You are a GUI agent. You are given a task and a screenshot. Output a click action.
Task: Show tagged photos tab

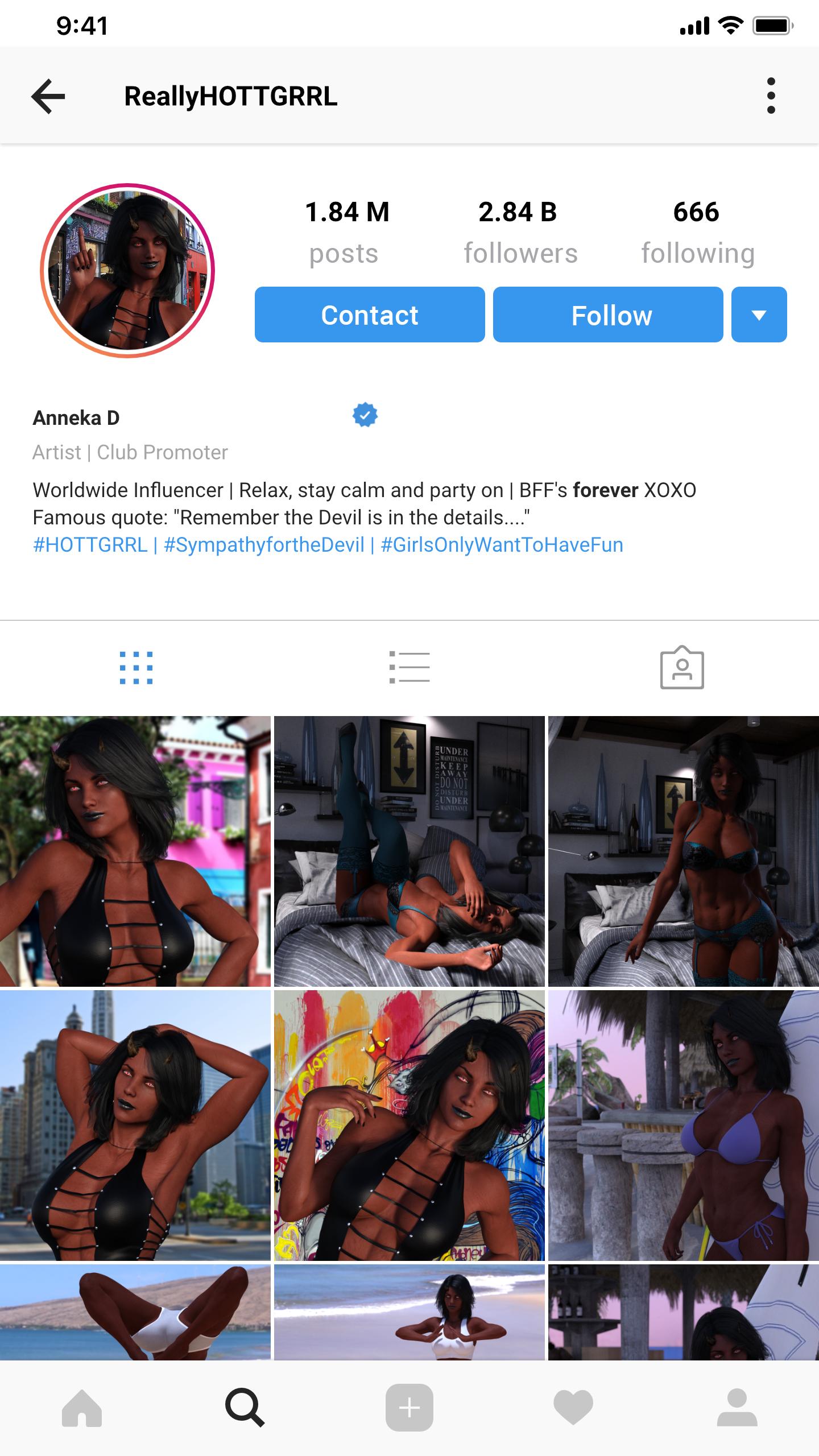click(682, 668)
